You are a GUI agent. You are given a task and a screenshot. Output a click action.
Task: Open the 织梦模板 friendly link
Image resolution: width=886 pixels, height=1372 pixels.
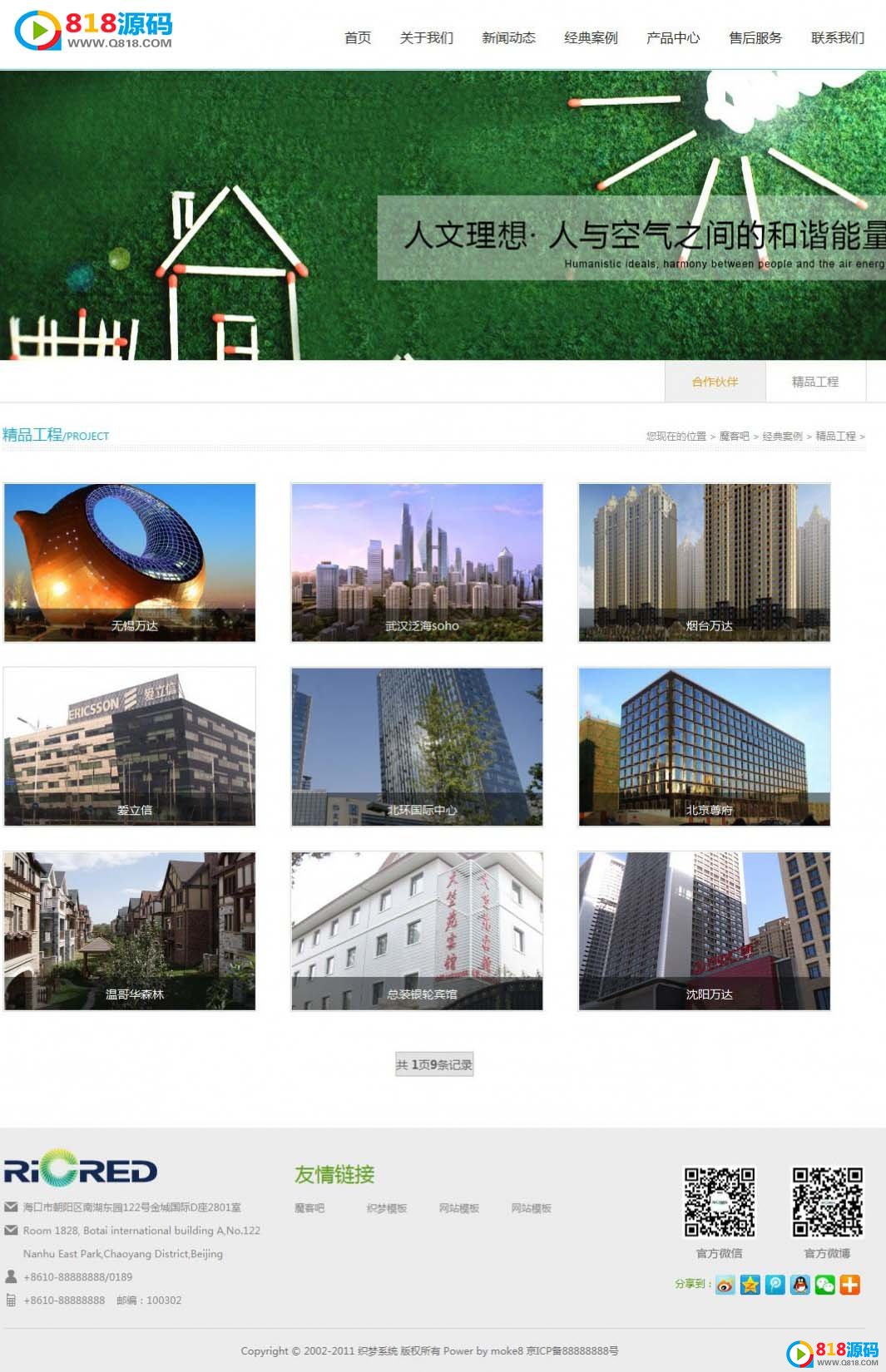[386, 1208]
